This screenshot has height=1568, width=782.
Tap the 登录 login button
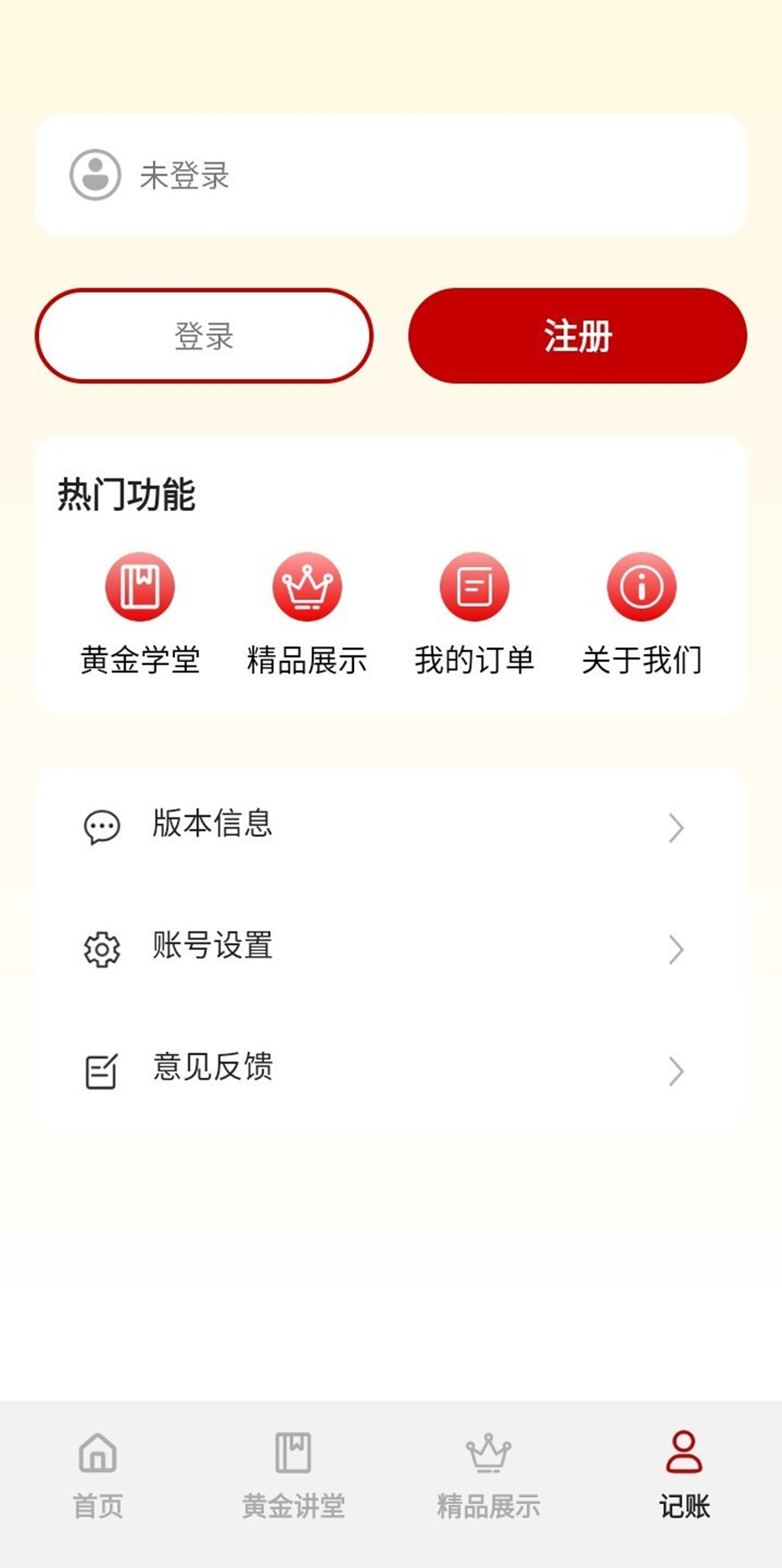click(x=204, y=336)
